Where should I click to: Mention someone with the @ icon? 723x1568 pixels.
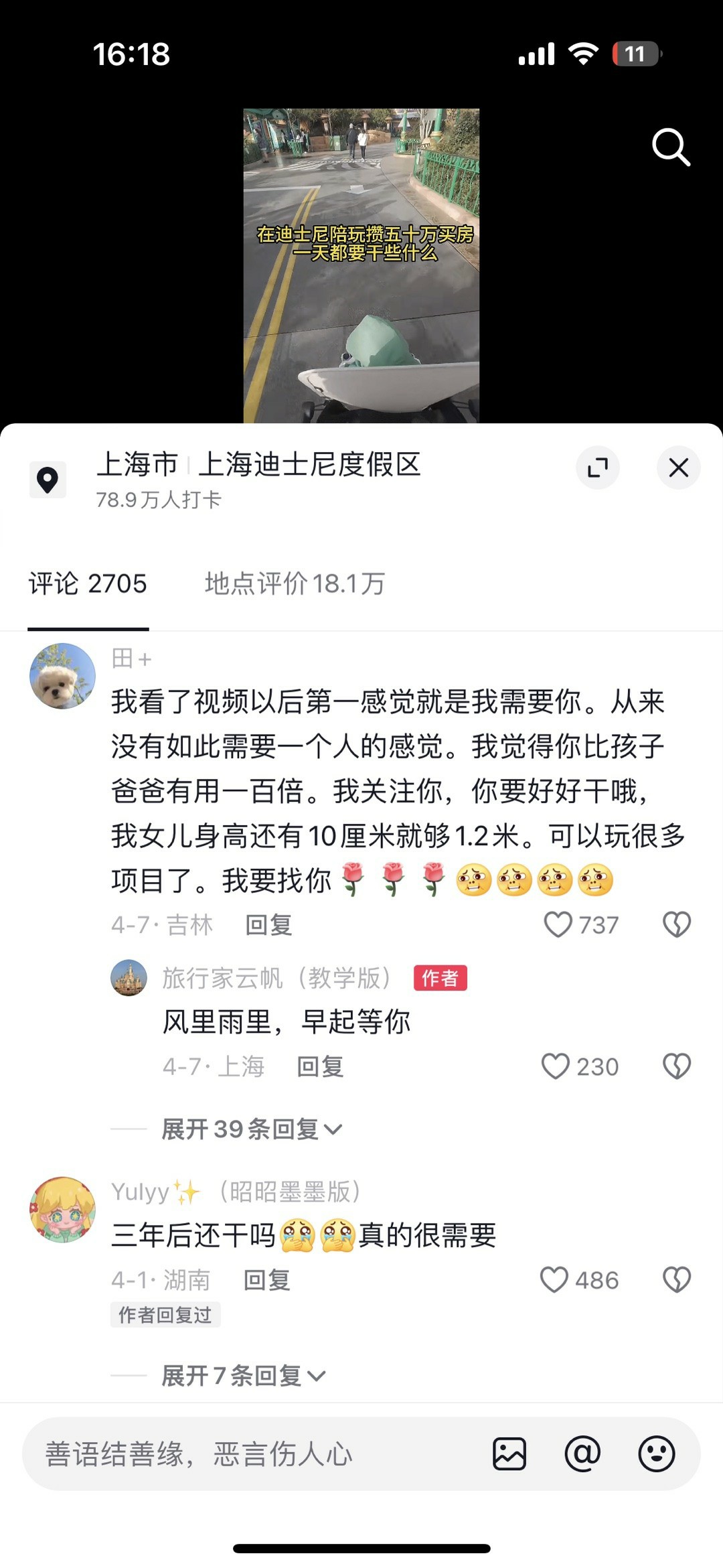point(582,1454)
